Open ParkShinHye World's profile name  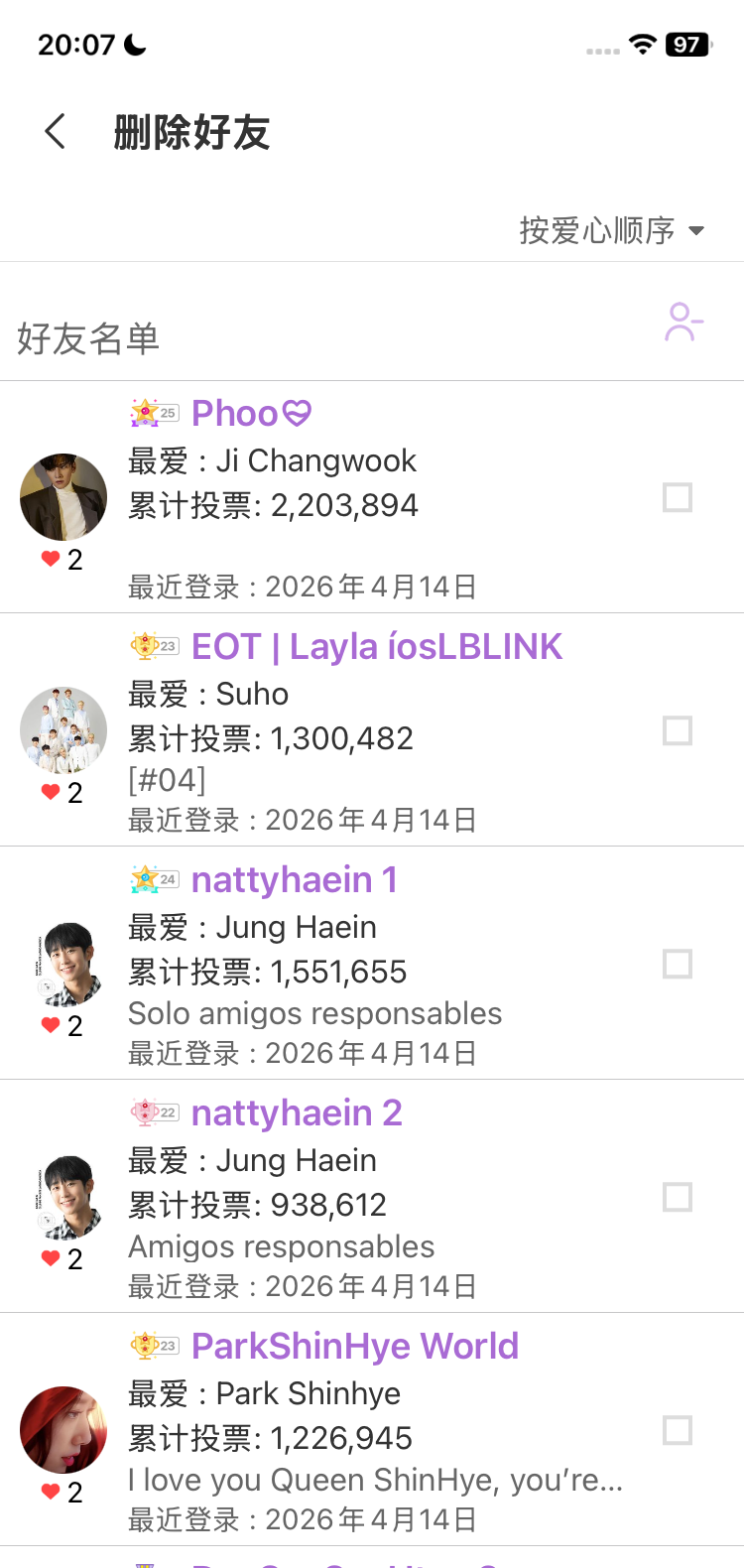click(355, 1347)
